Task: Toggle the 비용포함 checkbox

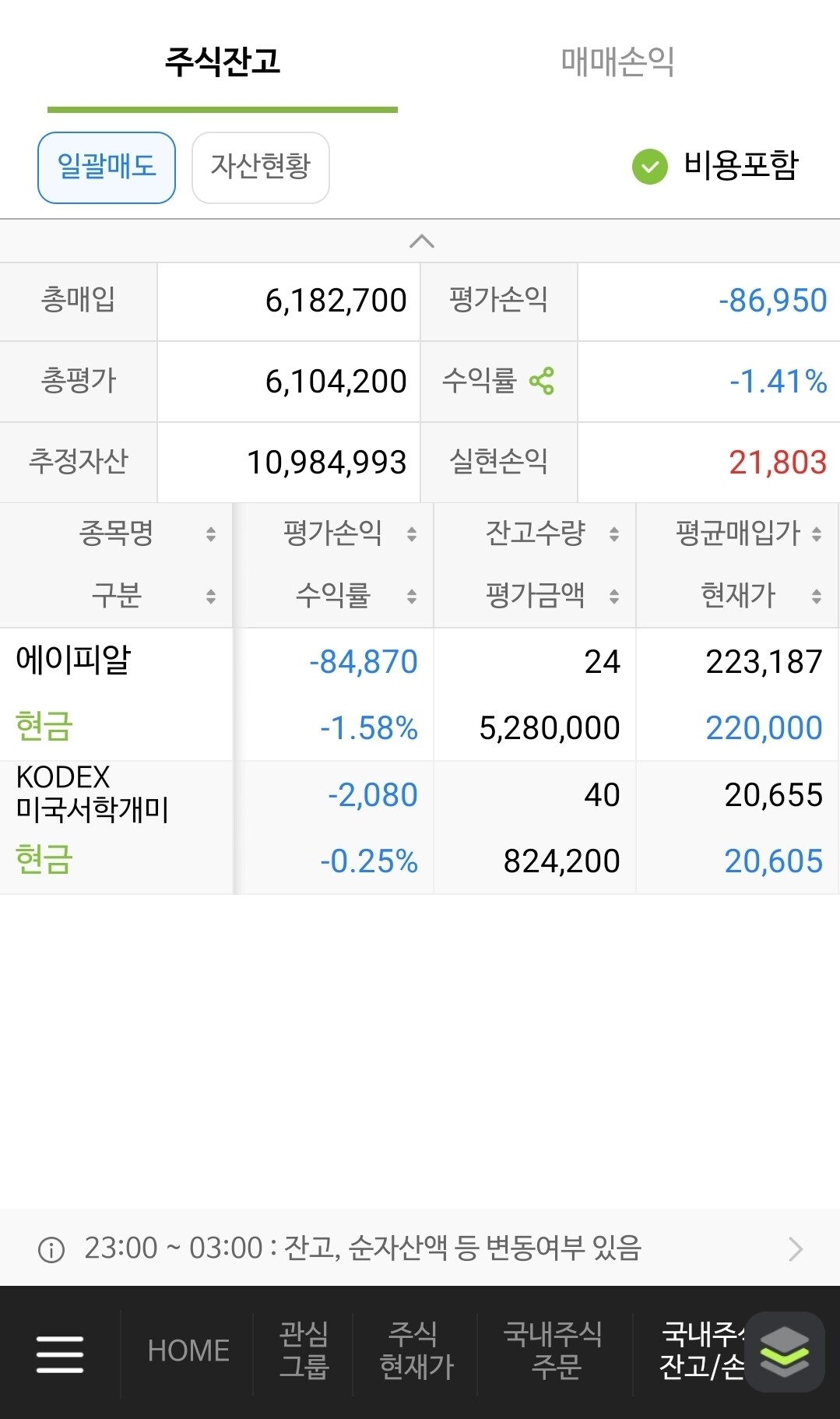Action: point(715,166)
